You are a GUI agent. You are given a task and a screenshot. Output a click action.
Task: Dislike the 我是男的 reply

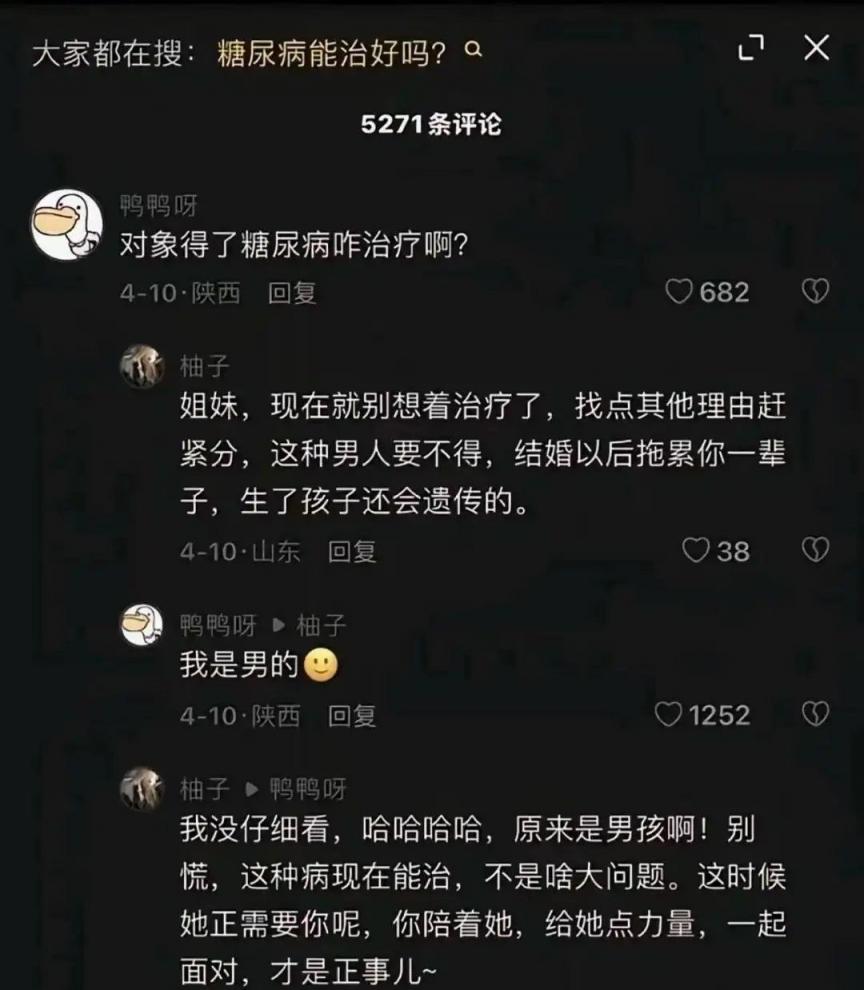[816, 715]
